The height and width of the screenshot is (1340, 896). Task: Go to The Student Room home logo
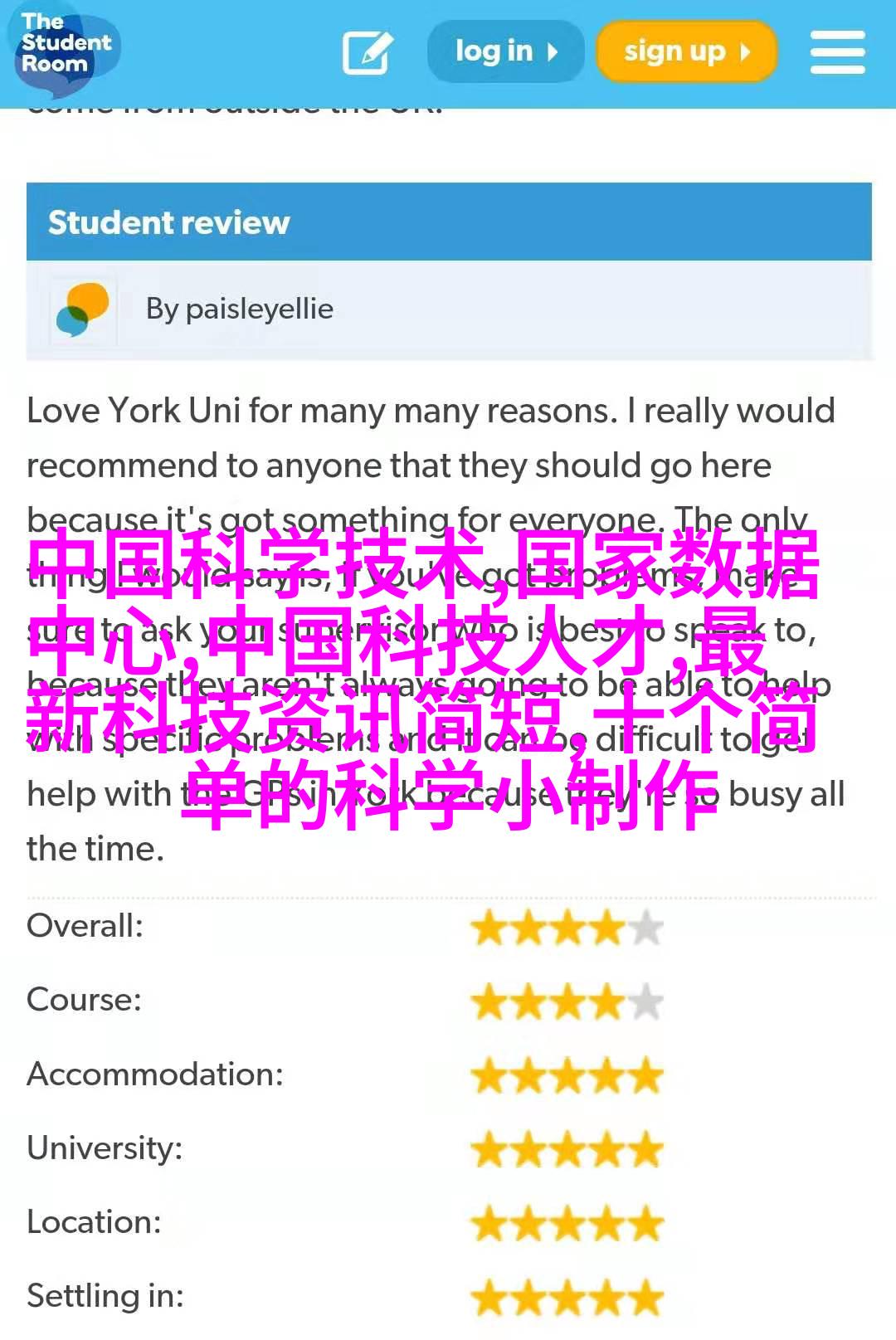pos(65,46)
